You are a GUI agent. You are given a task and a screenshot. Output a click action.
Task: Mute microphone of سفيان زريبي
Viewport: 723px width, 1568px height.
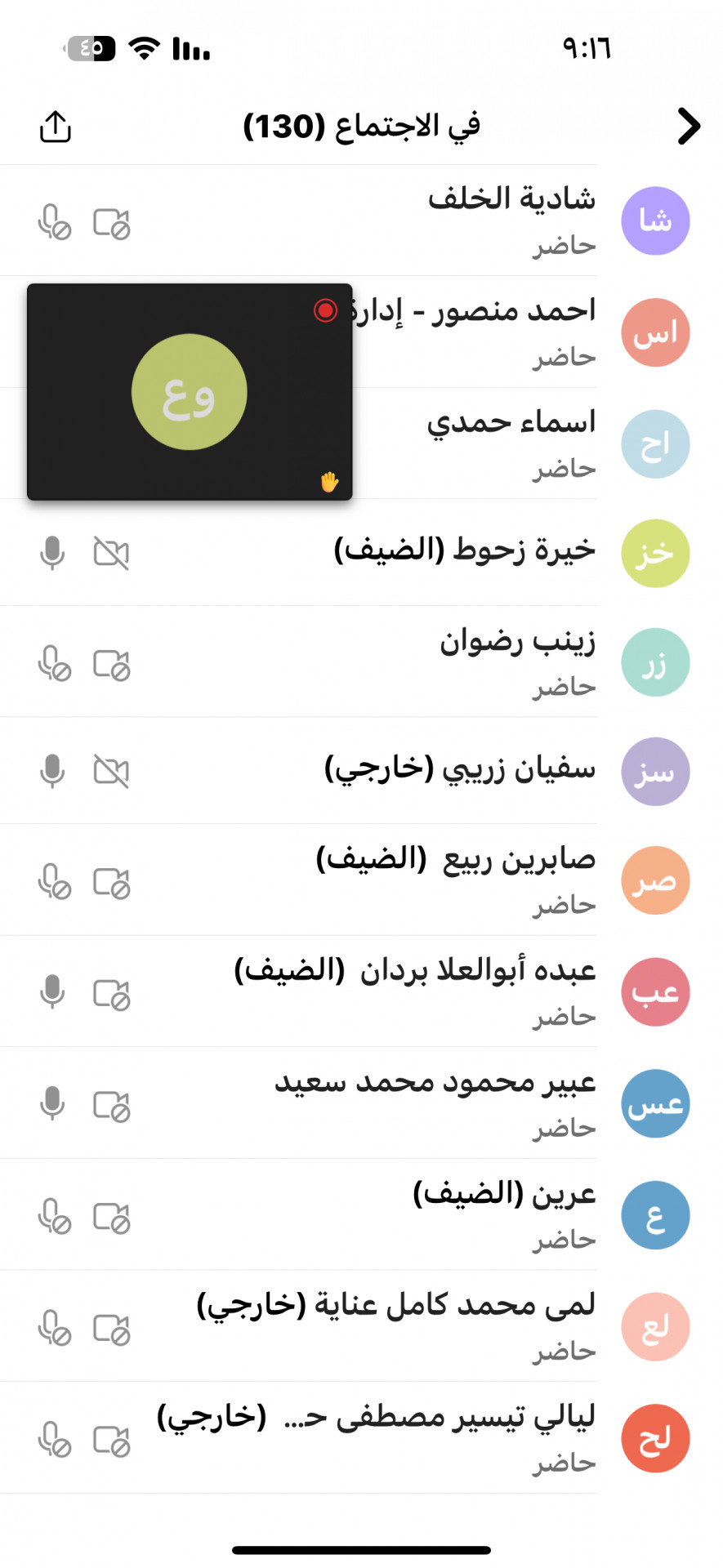[x=52, y=771]
